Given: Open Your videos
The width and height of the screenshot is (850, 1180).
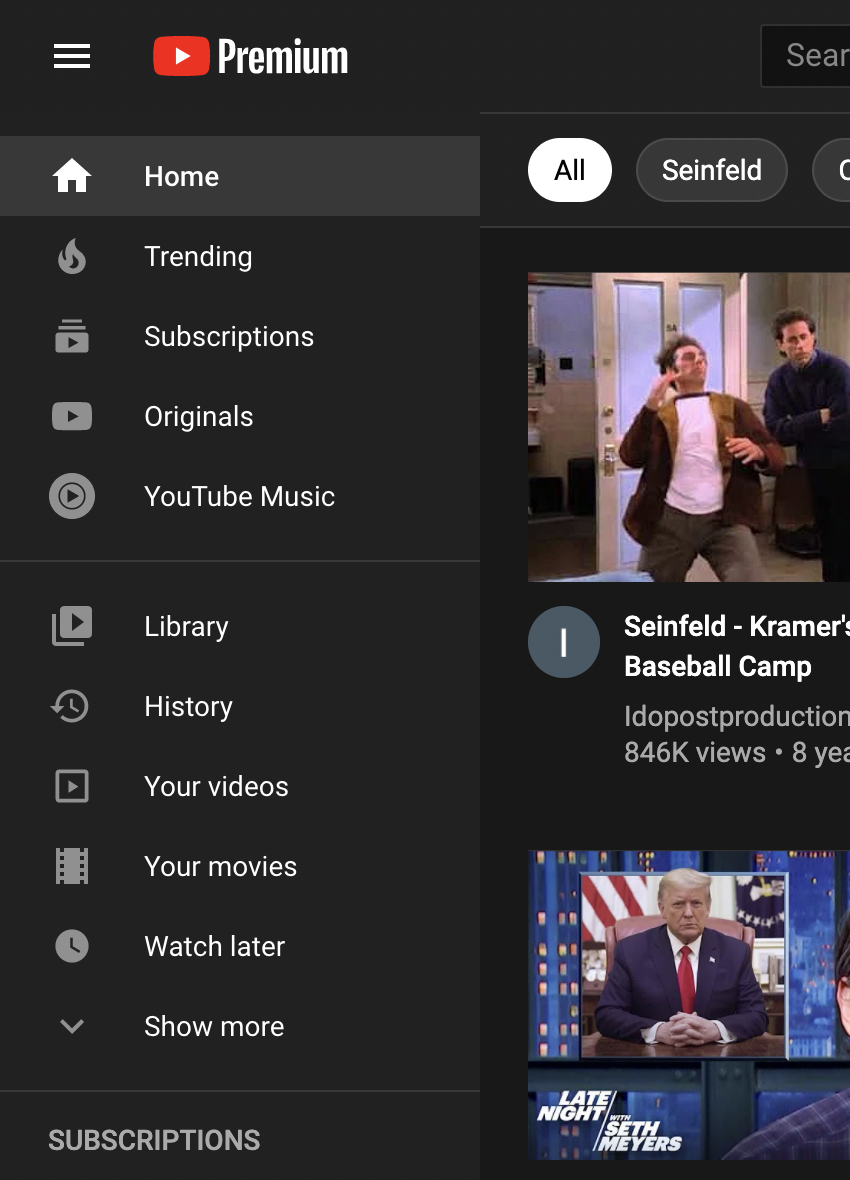Looking at the screenshot, I should tap(216, 787).
